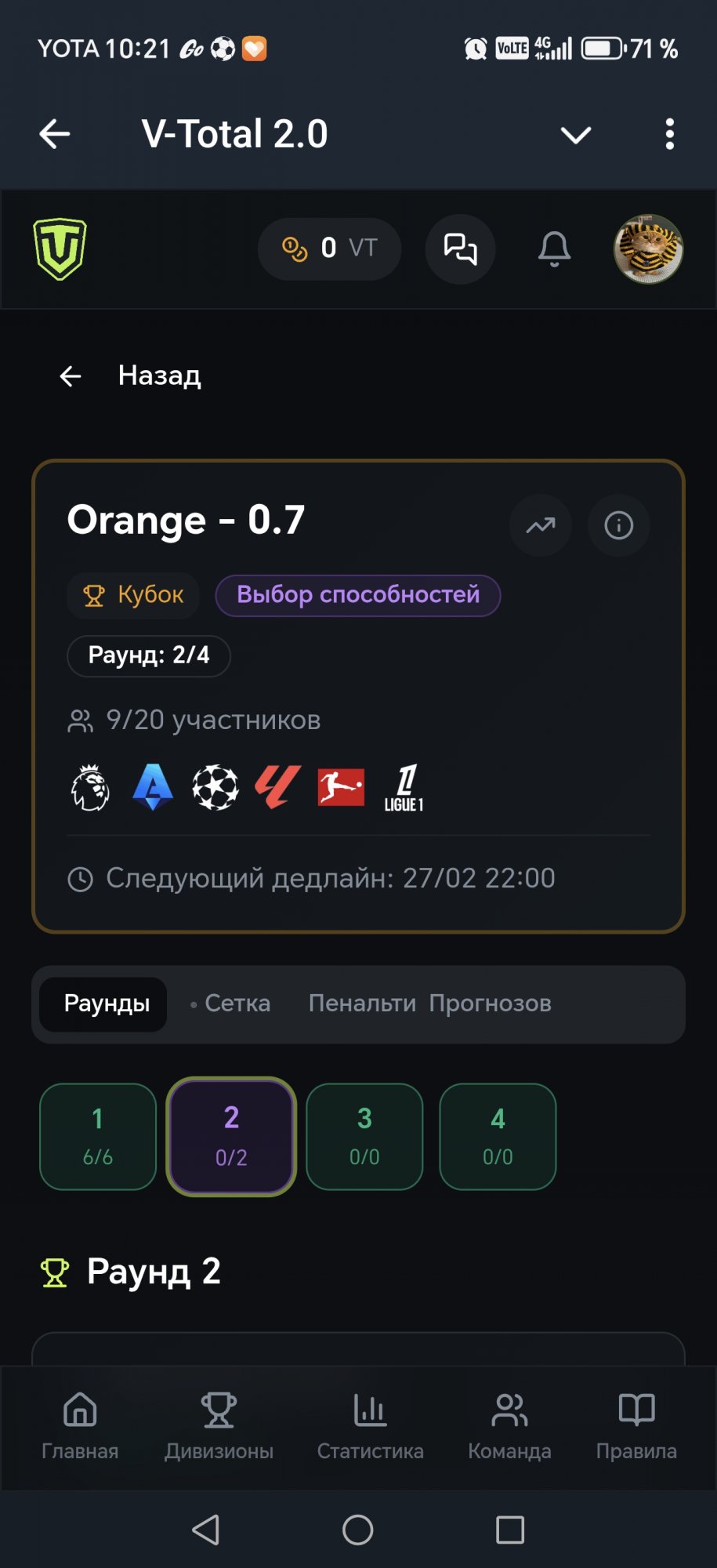Tap the system home button
This screenshot has width=717, height=1568.
point(358,1530)
